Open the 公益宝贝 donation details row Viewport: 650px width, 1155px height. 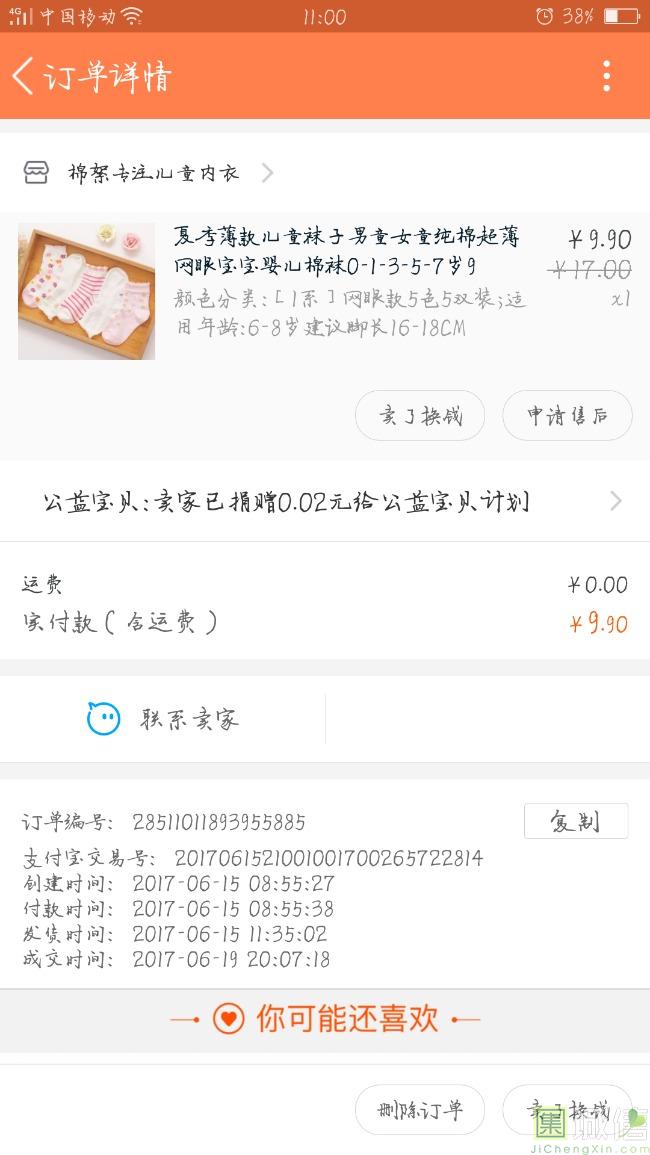(325, 501)
